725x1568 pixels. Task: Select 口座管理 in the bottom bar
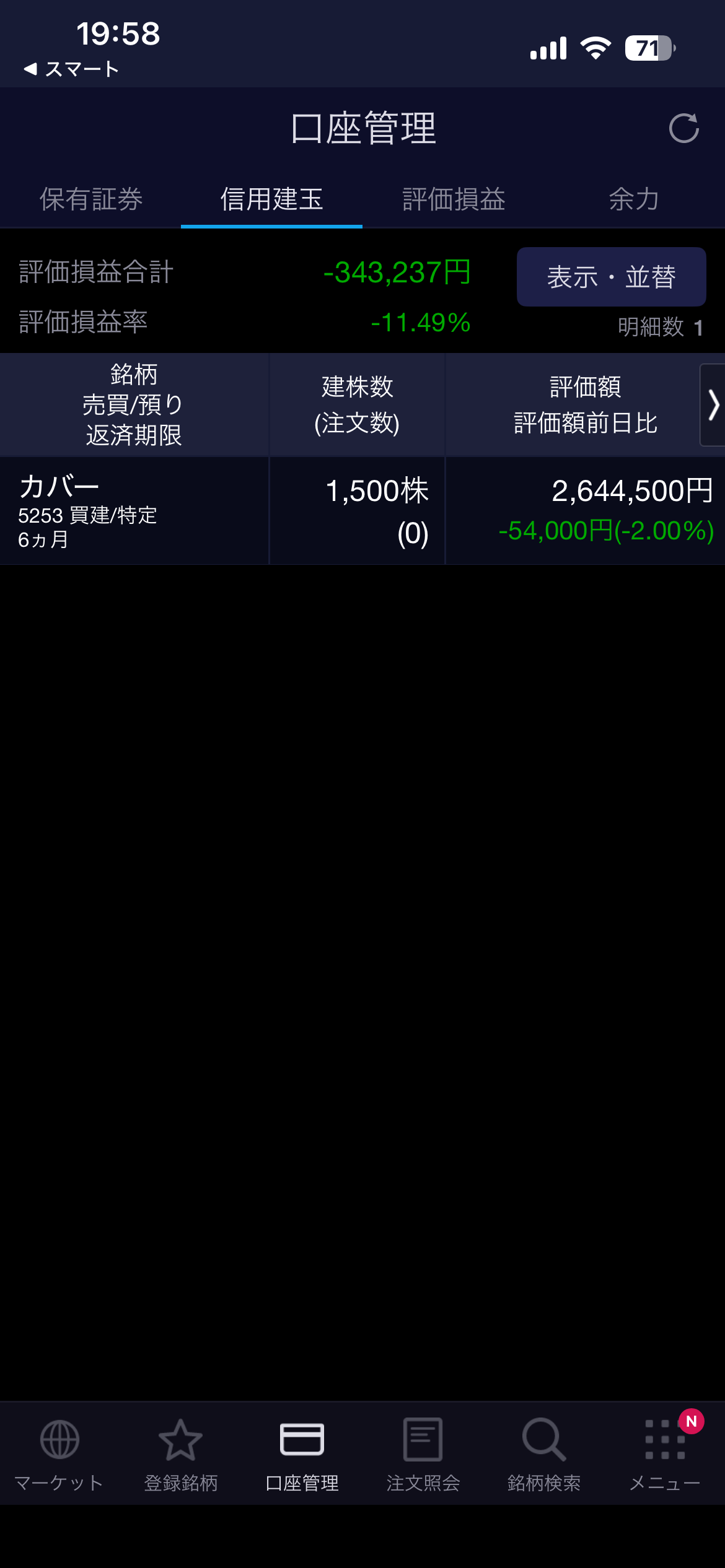(x=302, y=1454)
